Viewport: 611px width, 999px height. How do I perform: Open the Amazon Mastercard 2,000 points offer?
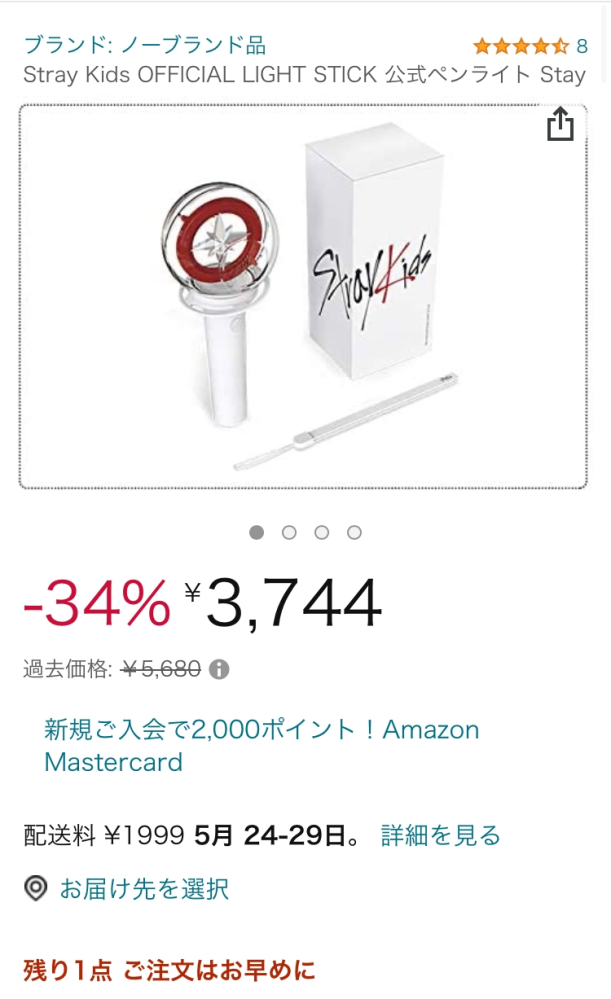click(261, 745)
